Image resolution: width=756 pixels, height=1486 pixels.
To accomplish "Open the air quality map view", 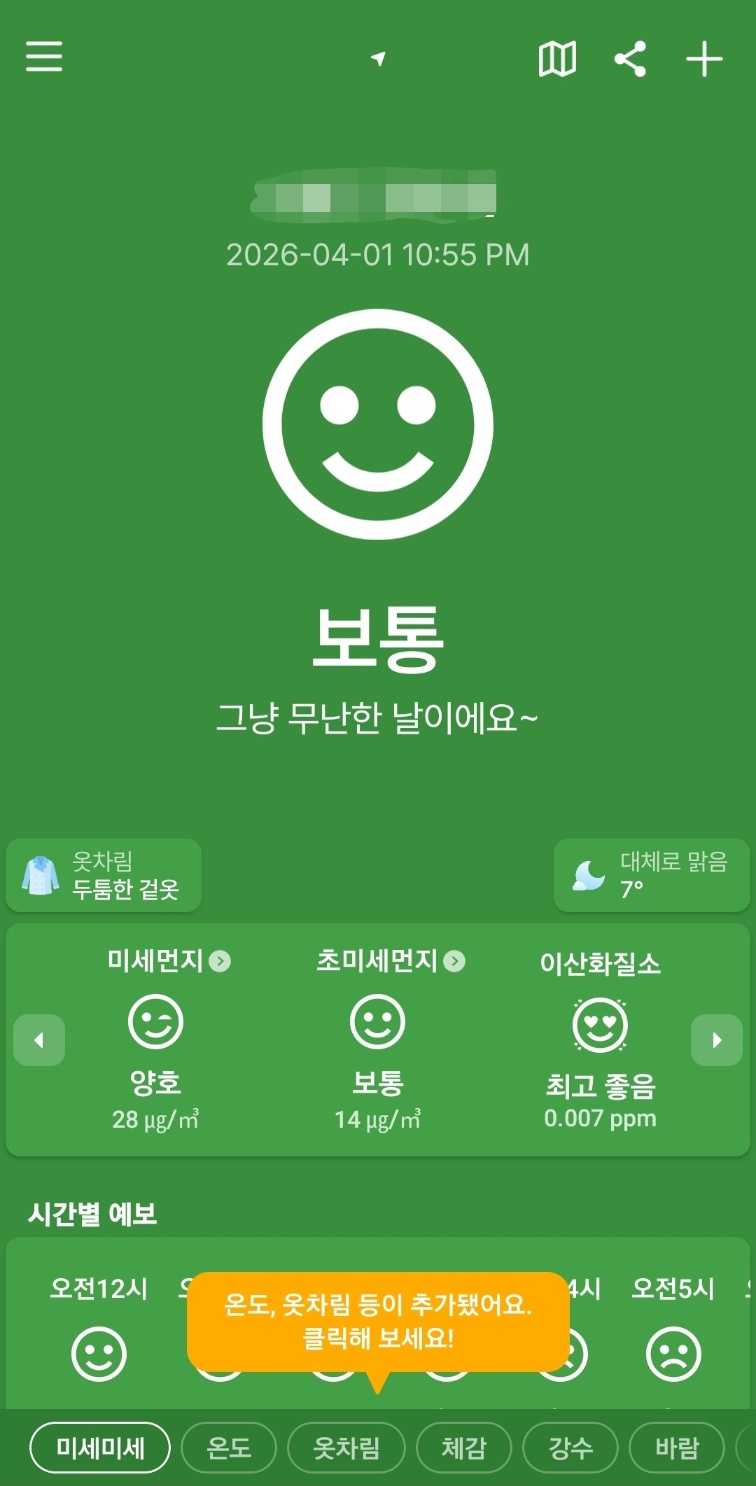I will point(557,58).
